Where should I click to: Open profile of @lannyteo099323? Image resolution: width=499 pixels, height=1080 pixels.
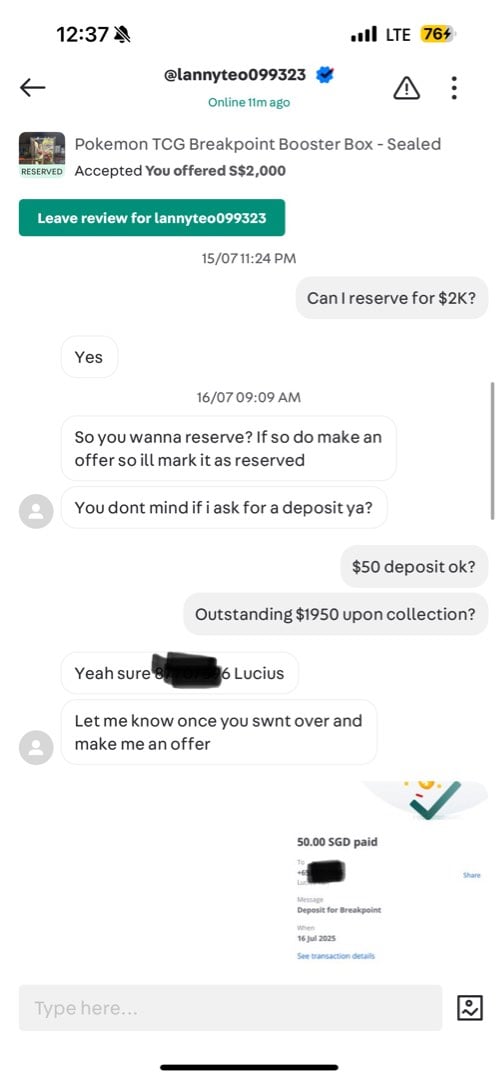[235, 75]
